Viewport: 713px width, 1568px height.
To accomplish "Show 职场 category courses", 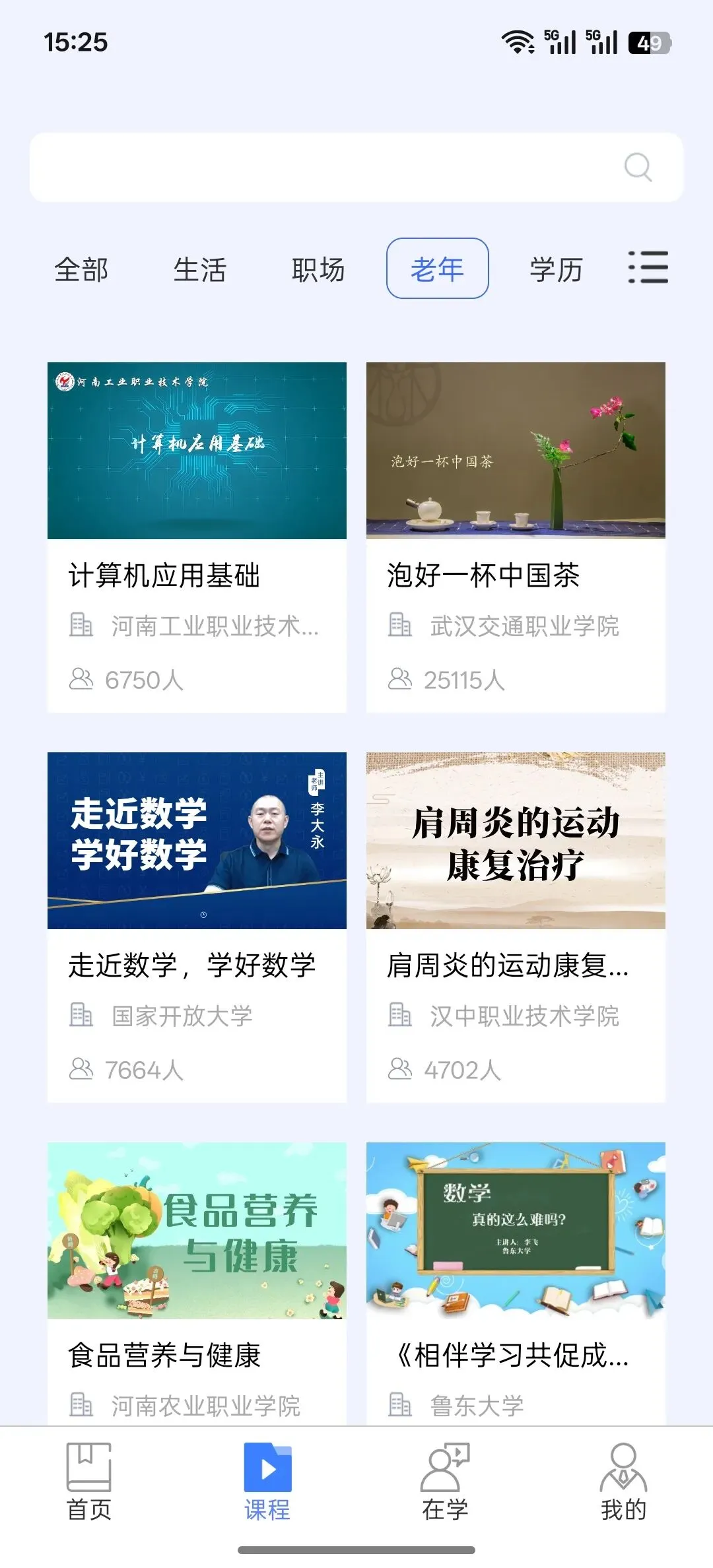I will (318, 269).
